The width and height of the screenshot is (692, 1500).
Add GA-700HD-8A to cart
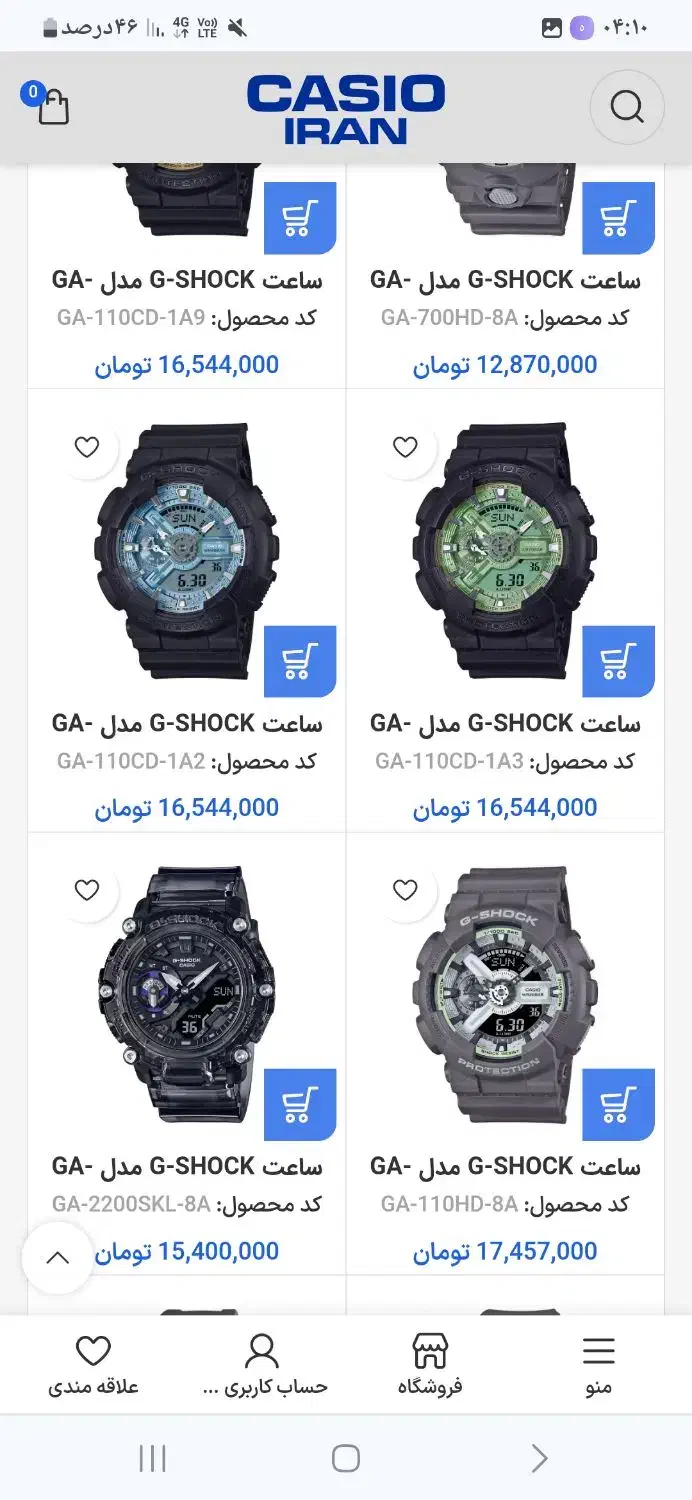(x=618, y=218)
